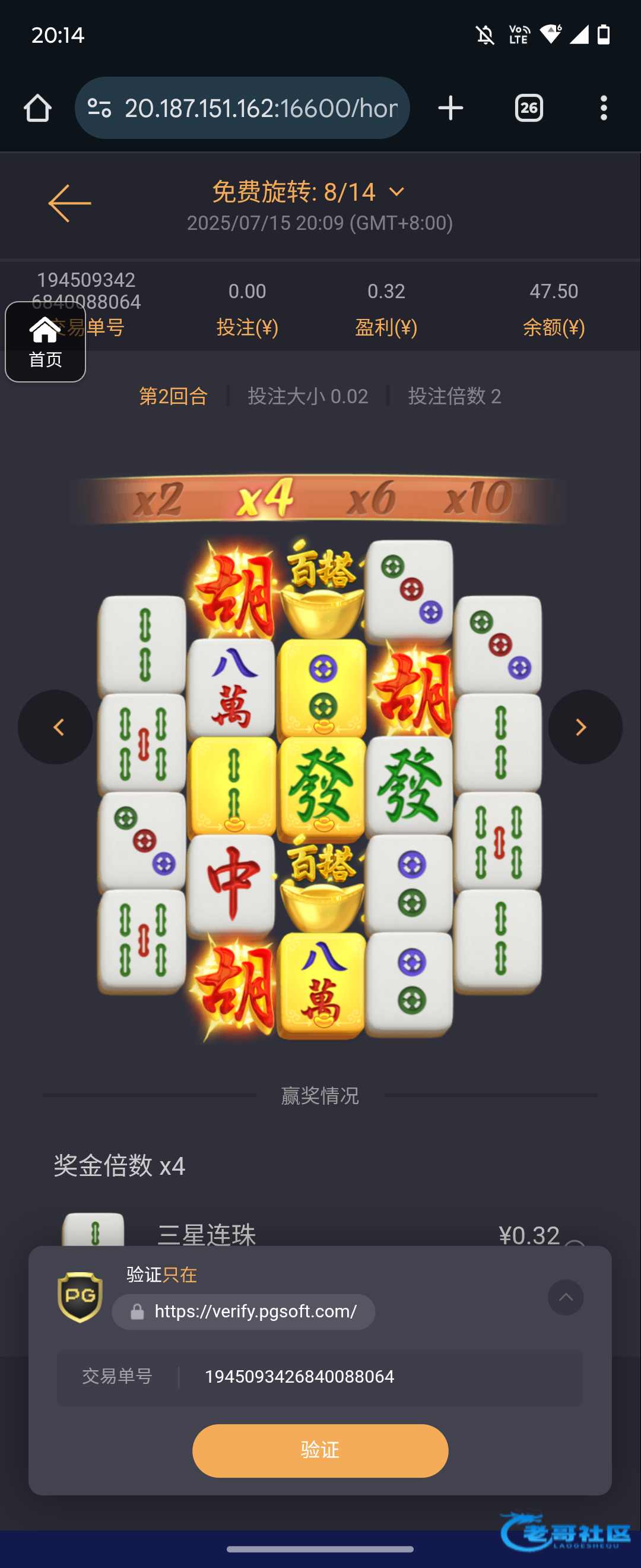Open the tab switcher showing 26
641x1568 pixels.
coord(528,108)
